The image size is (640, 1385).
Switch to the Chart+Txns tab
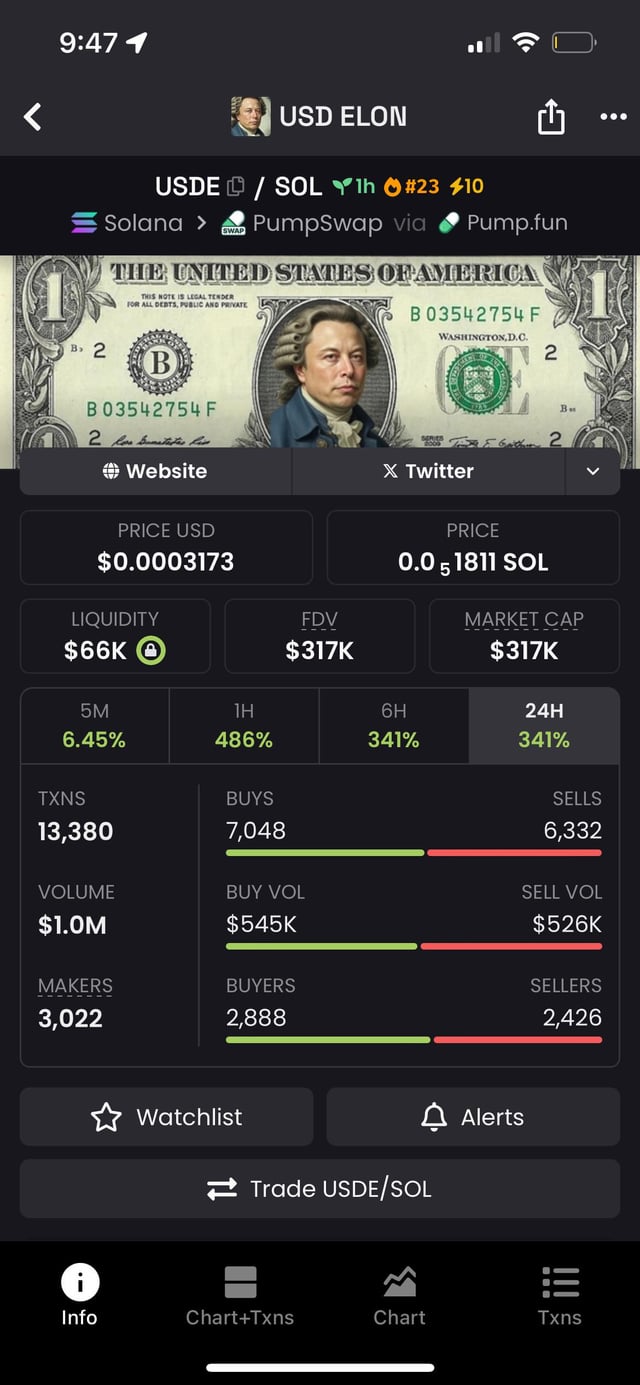coord(240,1295)
